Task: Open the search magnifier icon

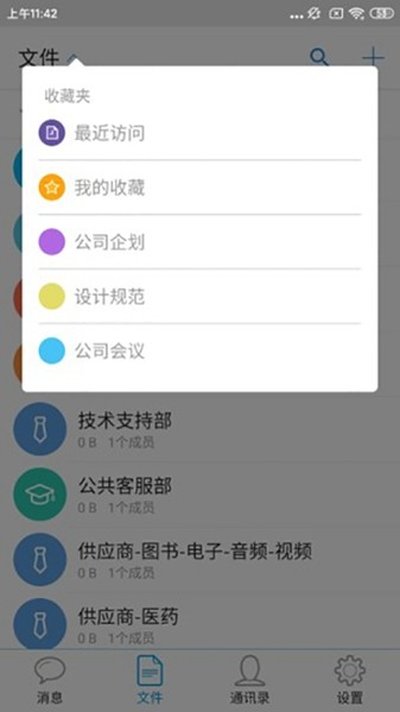Action: point(319,58)
